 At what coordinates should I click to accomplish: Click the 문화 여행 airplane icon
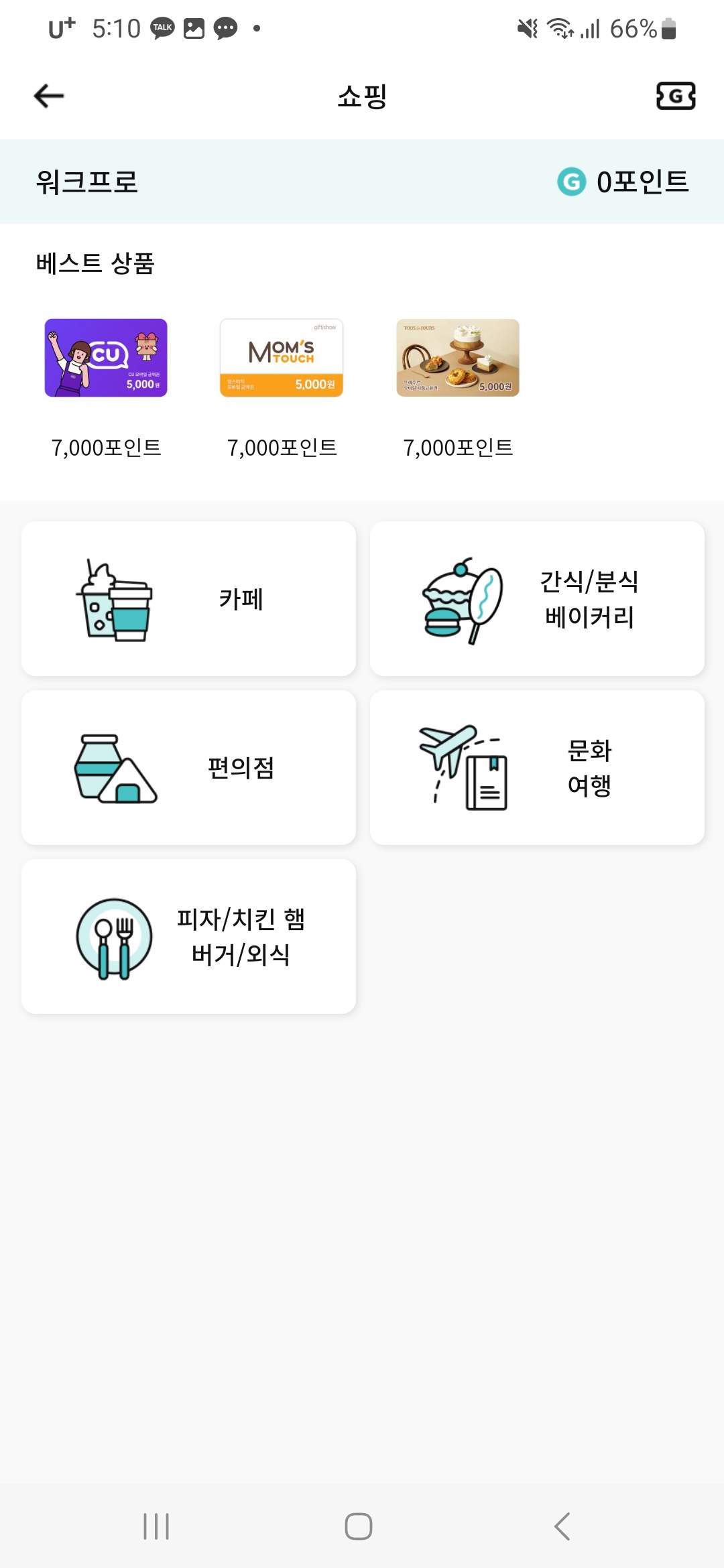[x=463, y=768]
